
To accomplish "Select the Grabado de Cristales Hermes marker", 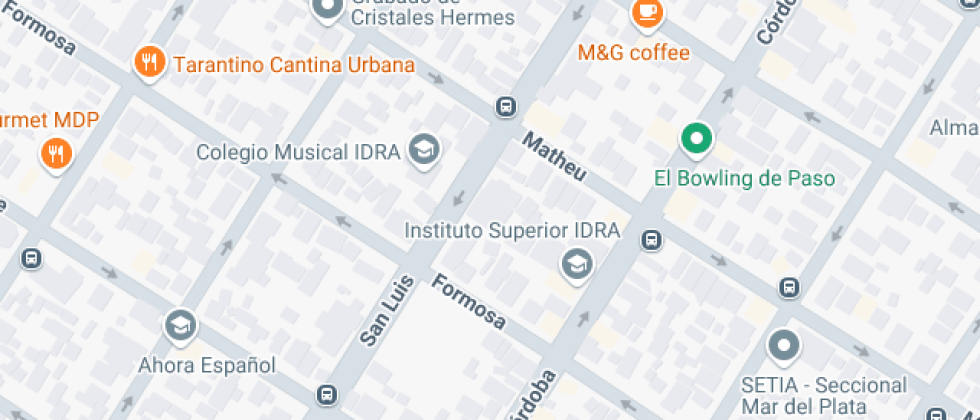I will click(x=326, y=11).
